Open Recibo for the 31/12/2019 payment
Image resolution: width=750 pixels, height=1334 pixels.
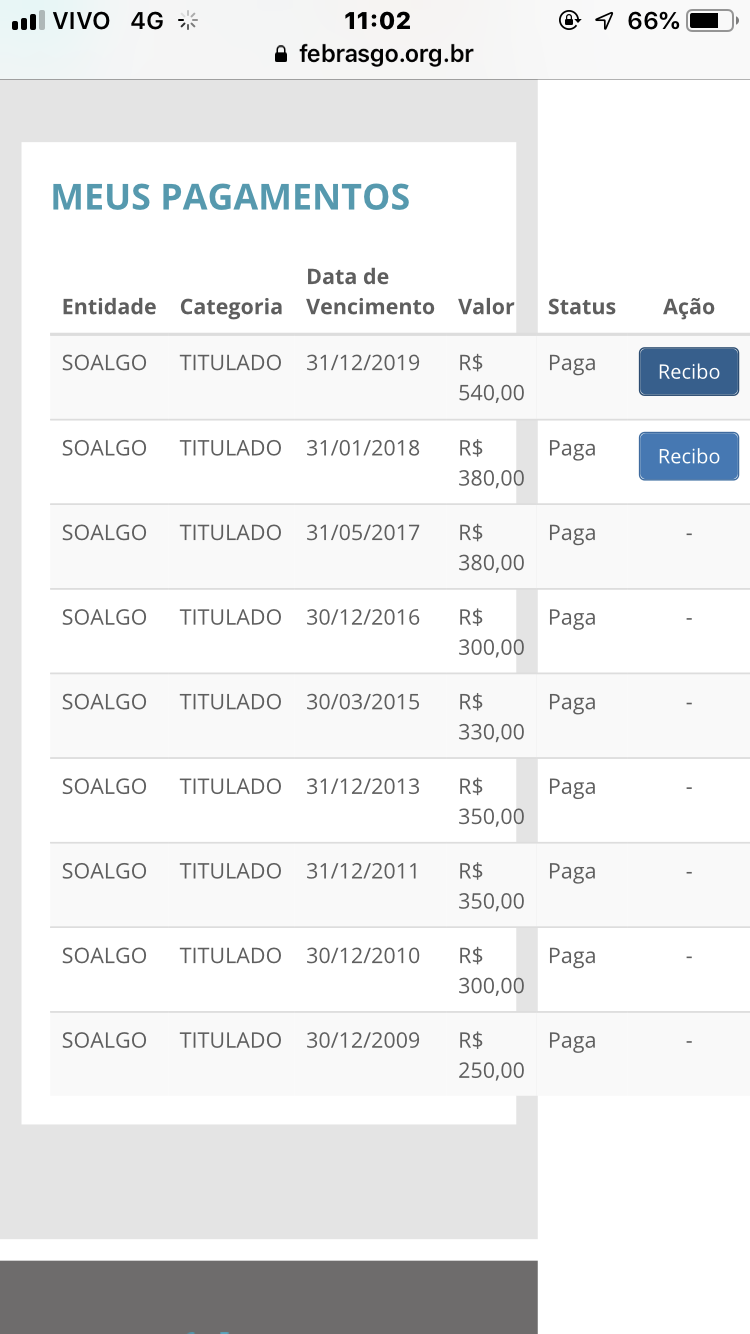click(x=688, y=372)
